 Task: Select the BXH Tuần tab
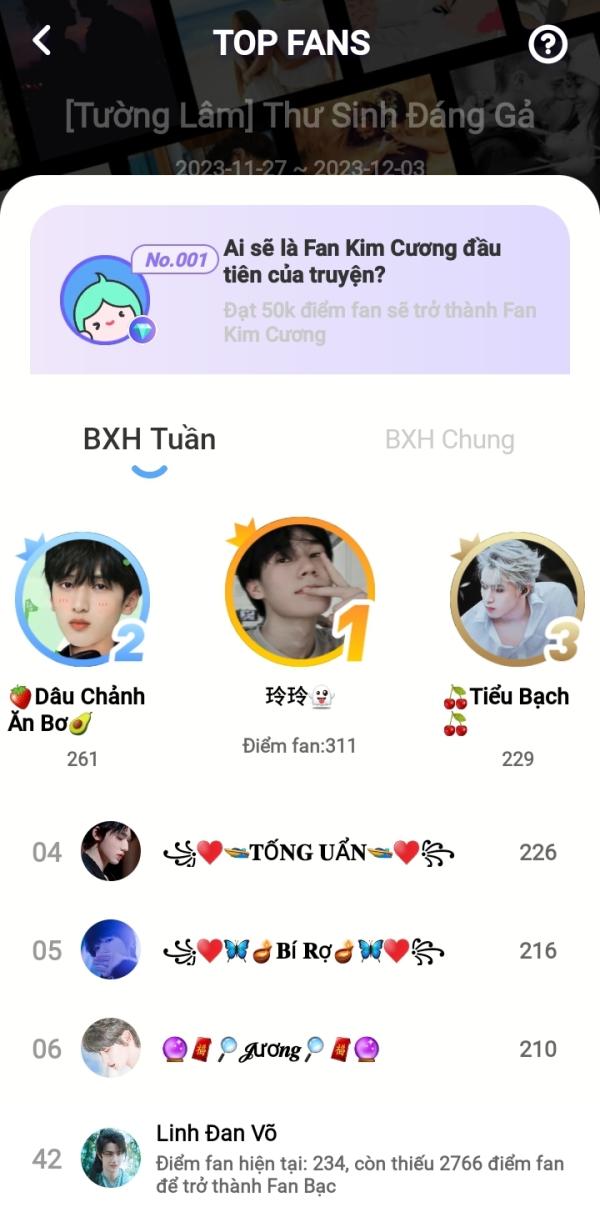[x=149, y=440]
